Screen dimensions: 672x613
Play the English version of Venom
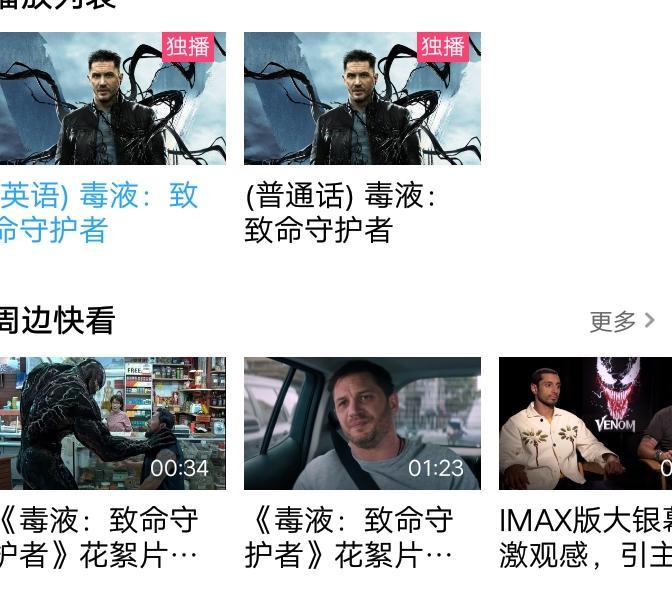coord(112,99)
